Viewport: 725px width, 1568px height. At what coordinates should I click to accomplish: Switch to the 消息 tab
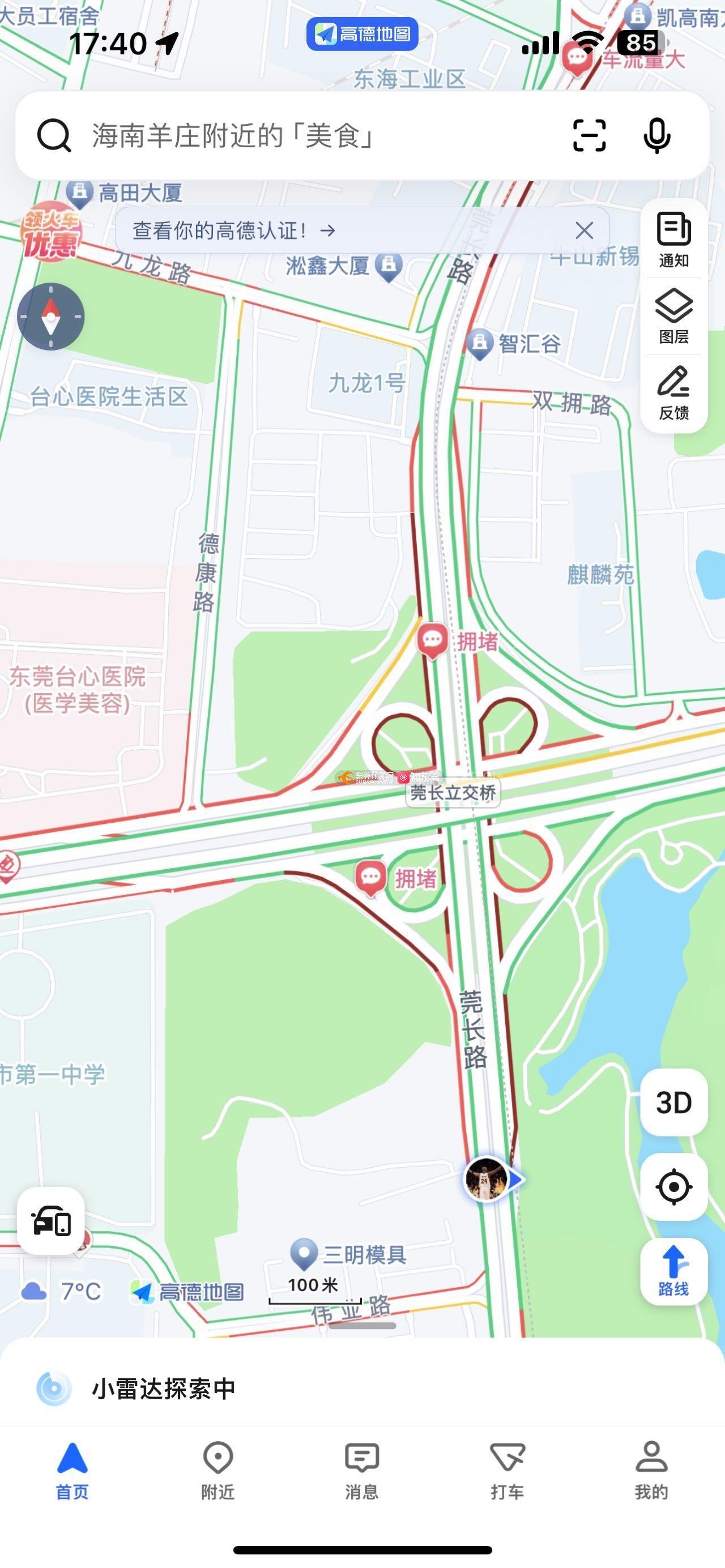(x=362, y=1471)
